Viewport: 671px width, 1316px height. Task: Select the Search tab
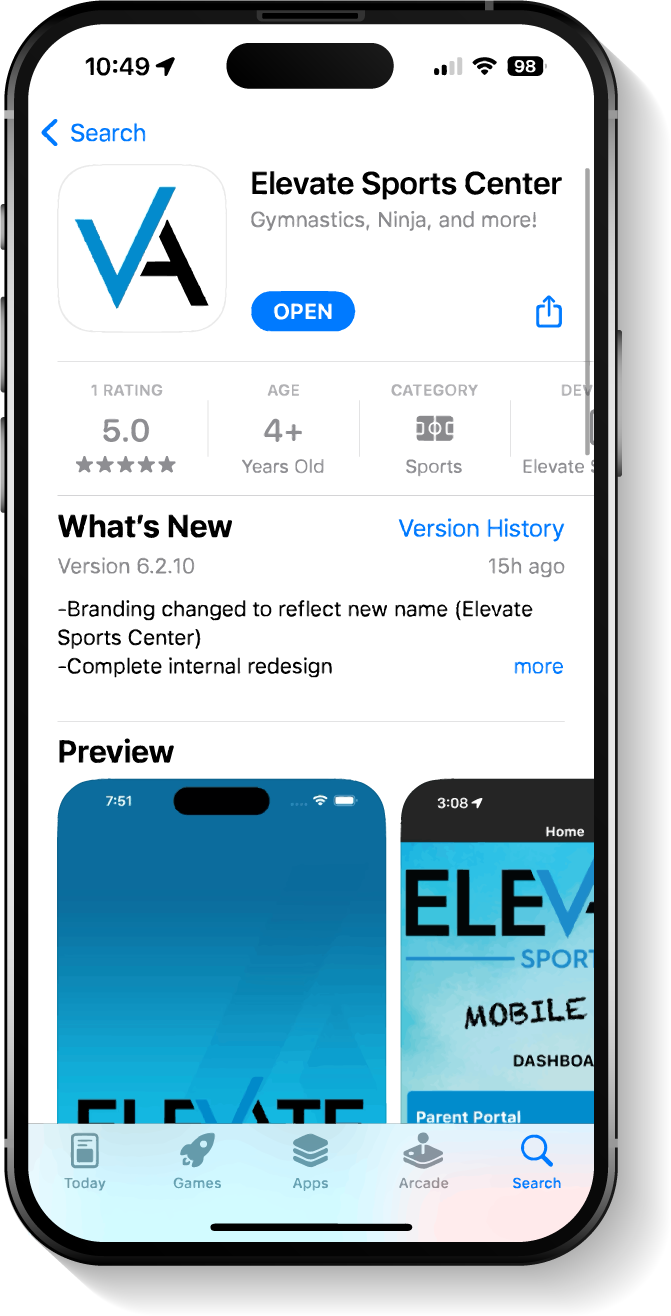coord(537,1162)
